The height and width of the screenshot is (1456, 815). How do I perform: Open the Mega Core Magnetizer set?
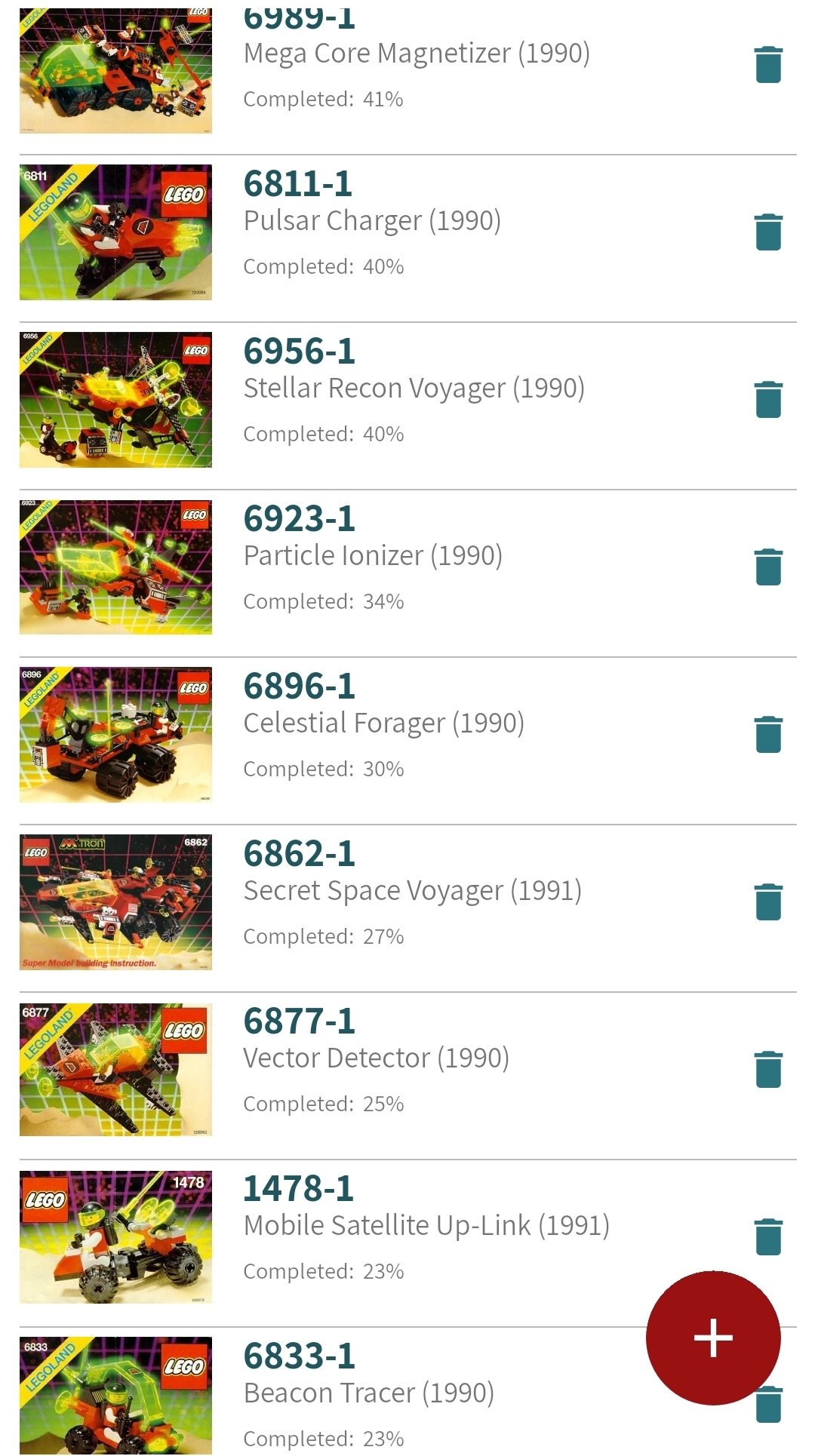click(417, 54)
